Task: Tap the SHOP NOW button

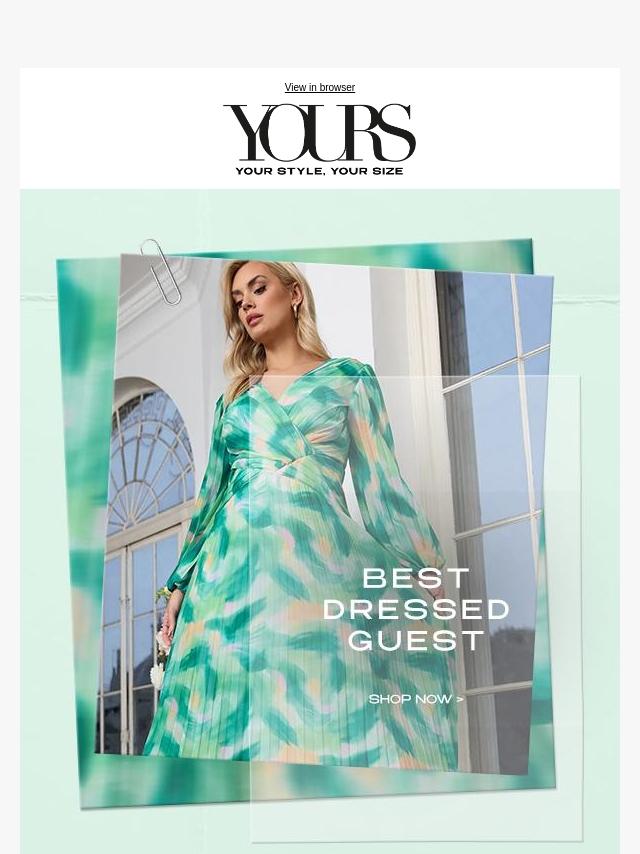Action: (416, 699)
